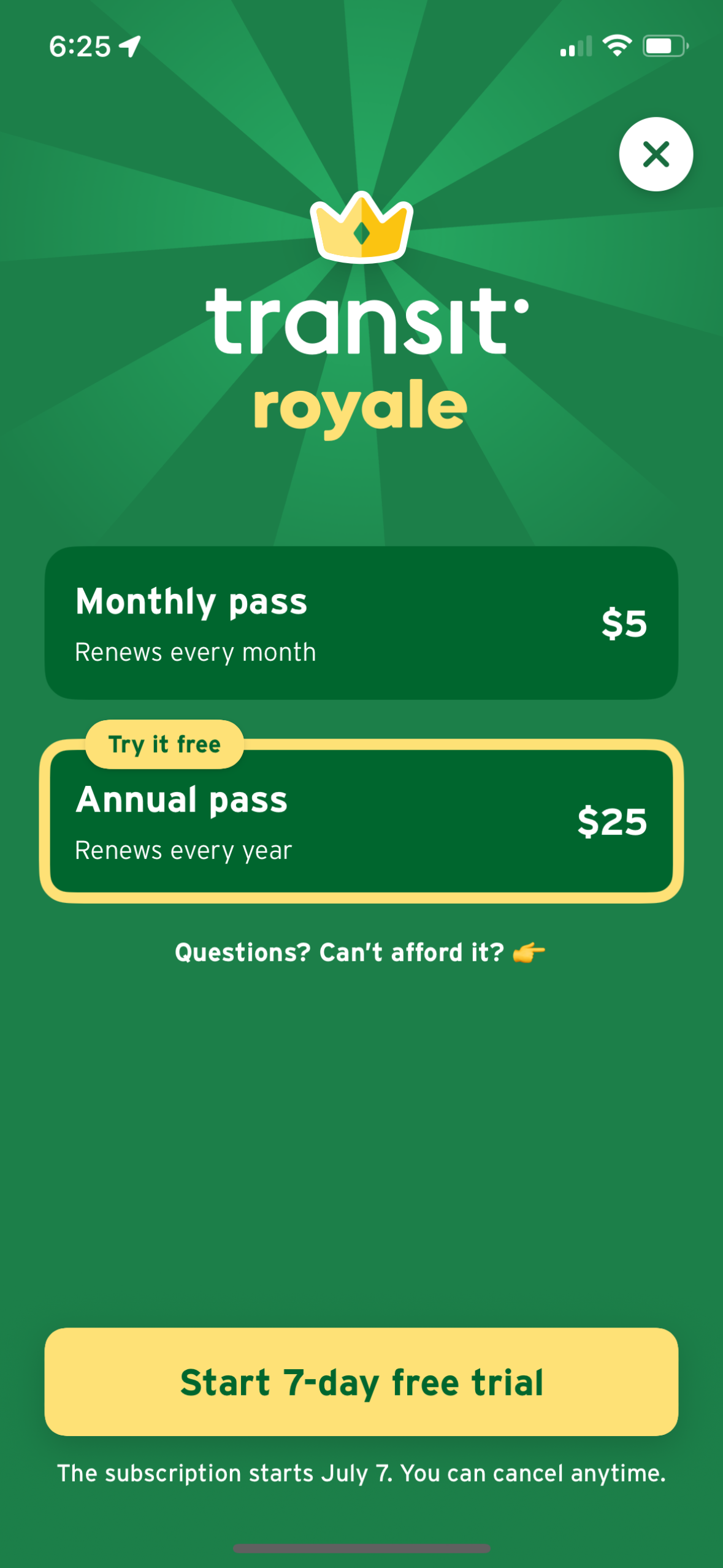Tap the pointing finger emoji
723x1568 pixels.
[529, 951]
